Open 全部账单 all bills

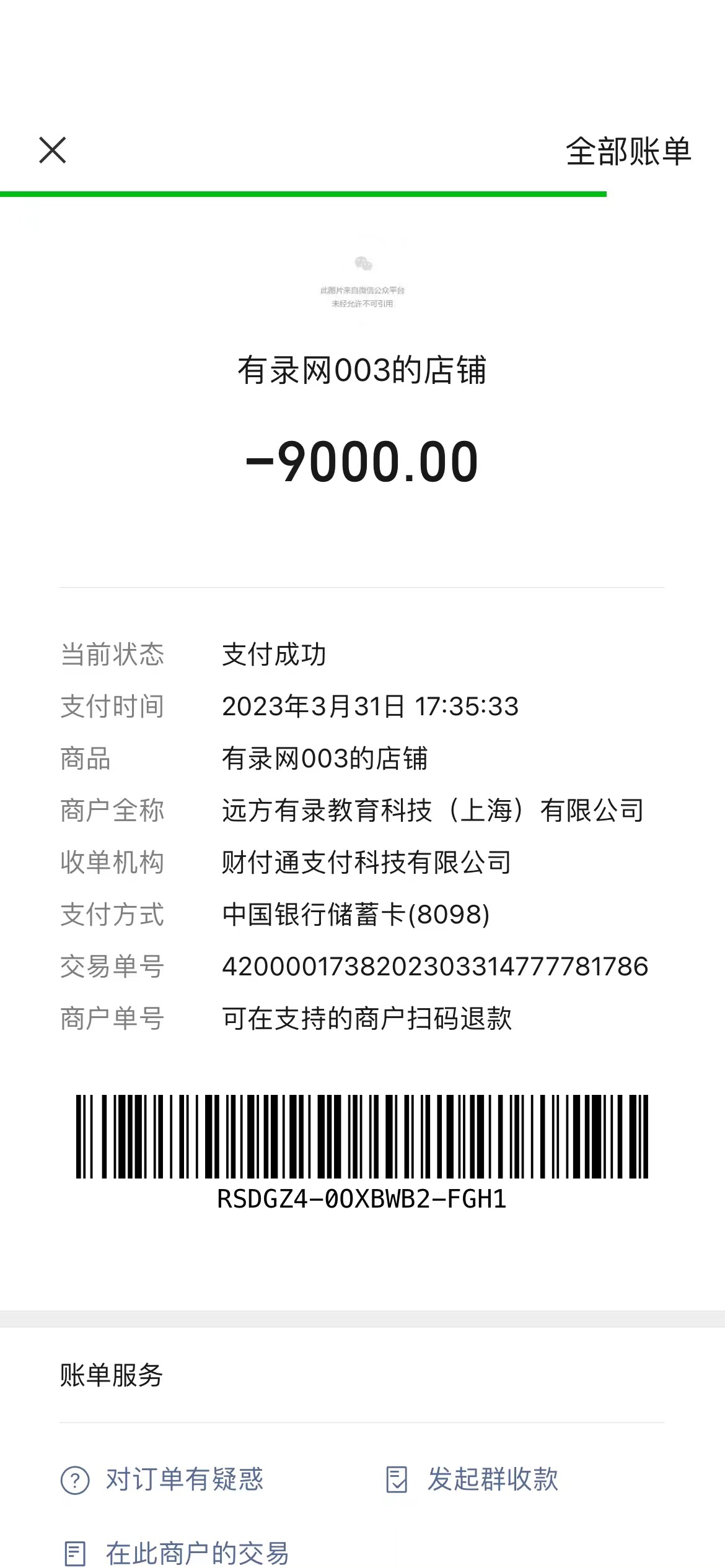coord(628,152)
